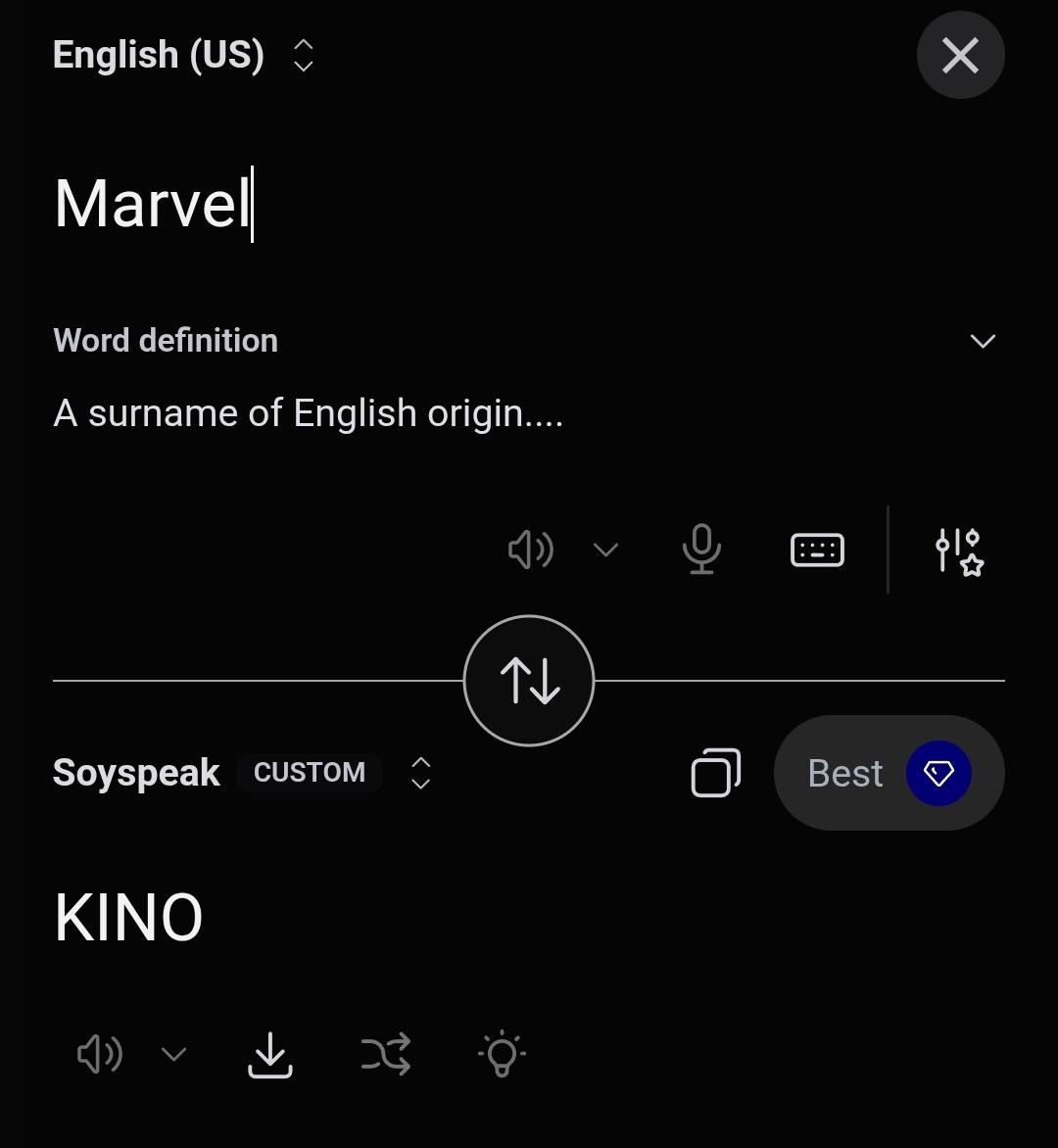Viewport: 1058px width, 1148px height.
Task: Play the translated text aloud
Action: point(100,1054)
